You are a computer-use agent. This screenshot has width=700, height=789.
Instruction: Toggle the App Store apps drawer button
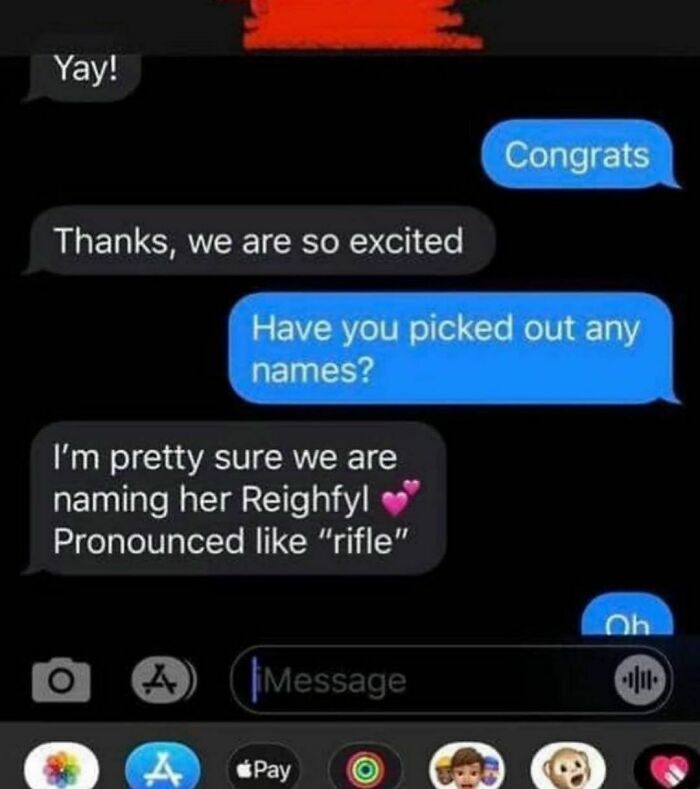pyautogui.click(x=162, y=680)
